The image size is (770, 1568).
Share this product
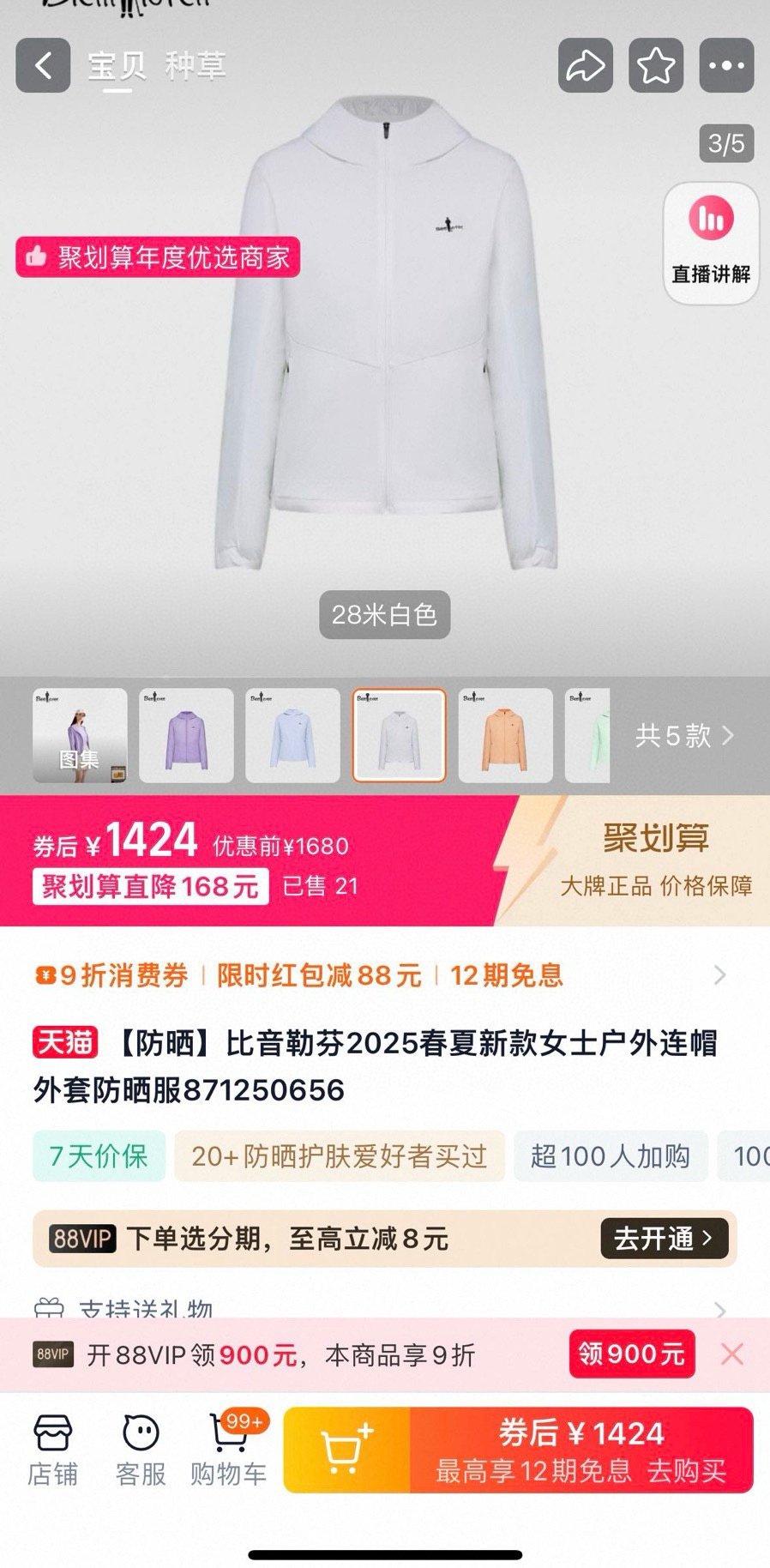tap(586, 65)
